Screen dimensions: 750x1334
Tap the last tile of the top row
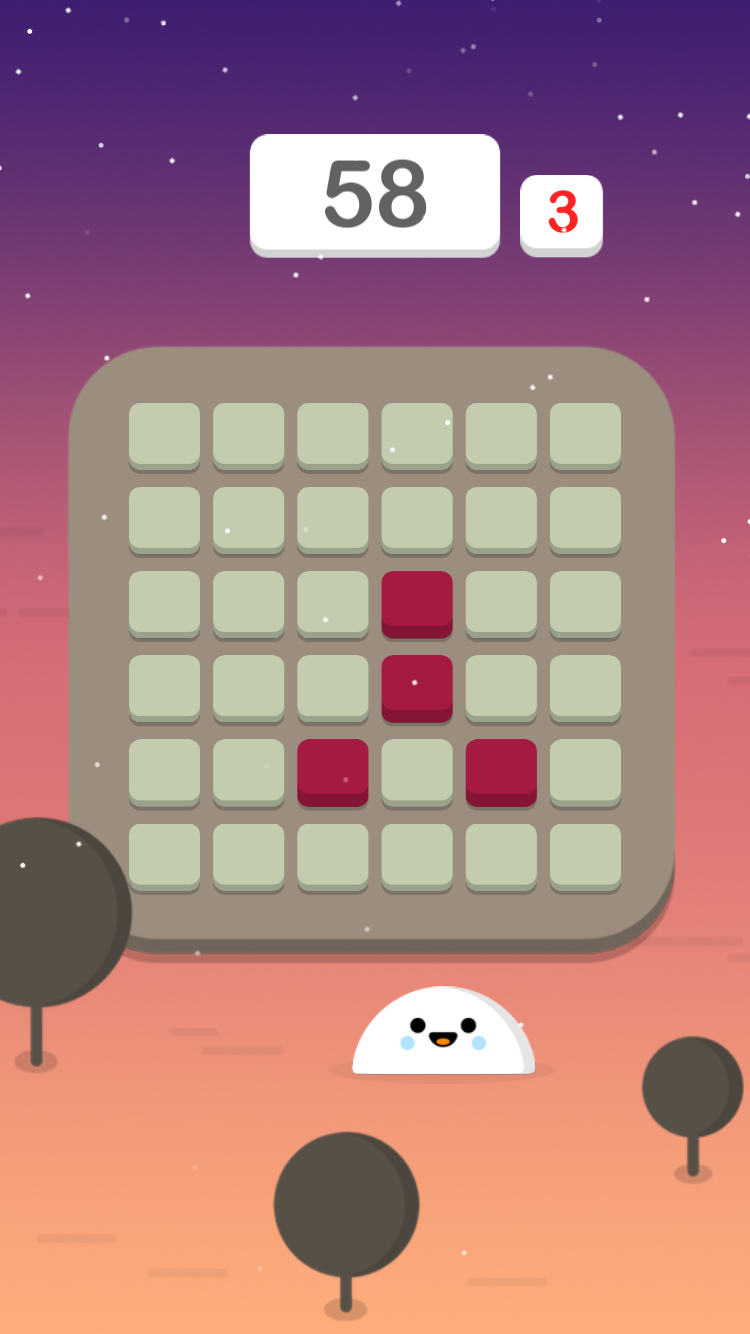pyautogui.click(x=585, y=434)
